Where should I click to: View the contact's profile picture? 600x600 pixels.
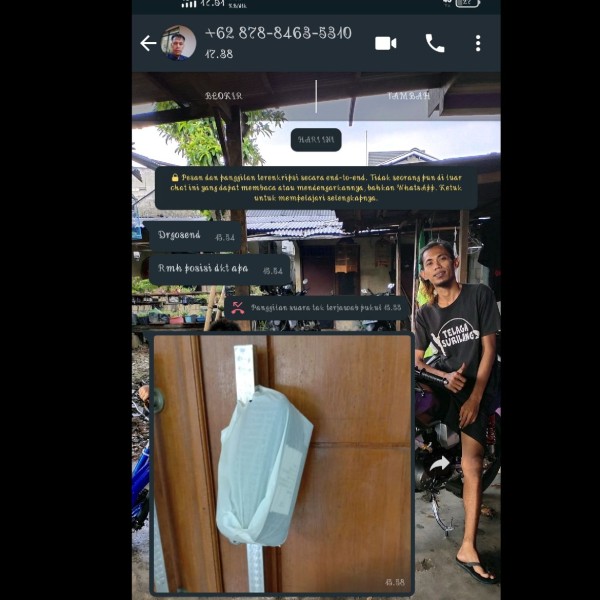[x=178, y=43]
